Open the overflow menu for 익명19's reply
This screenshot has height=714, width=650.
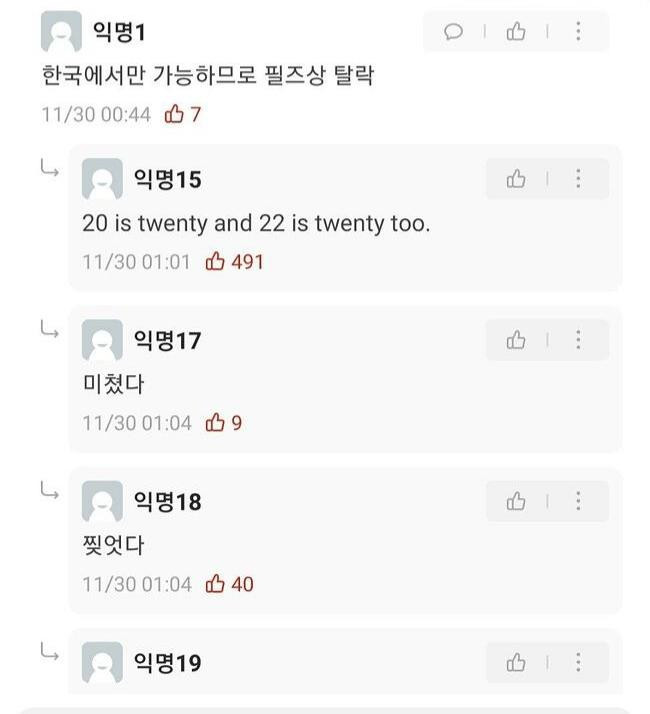(578, 662)
